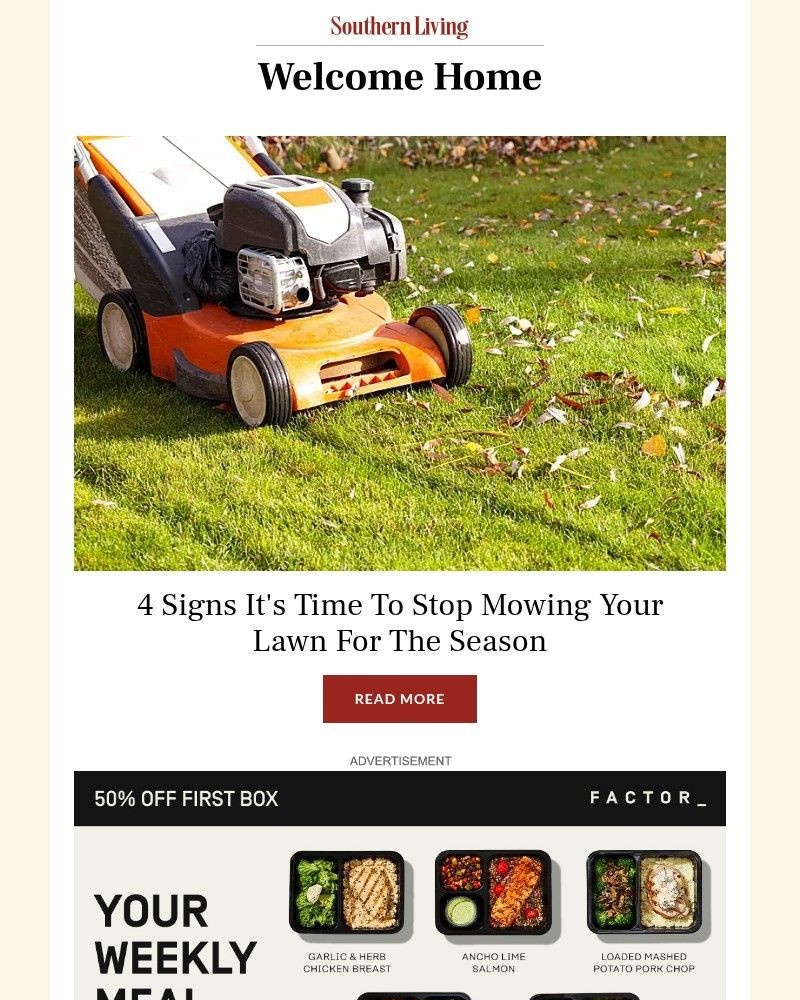
Task: Click the mowing season article headline
Action: click(400, 622)
